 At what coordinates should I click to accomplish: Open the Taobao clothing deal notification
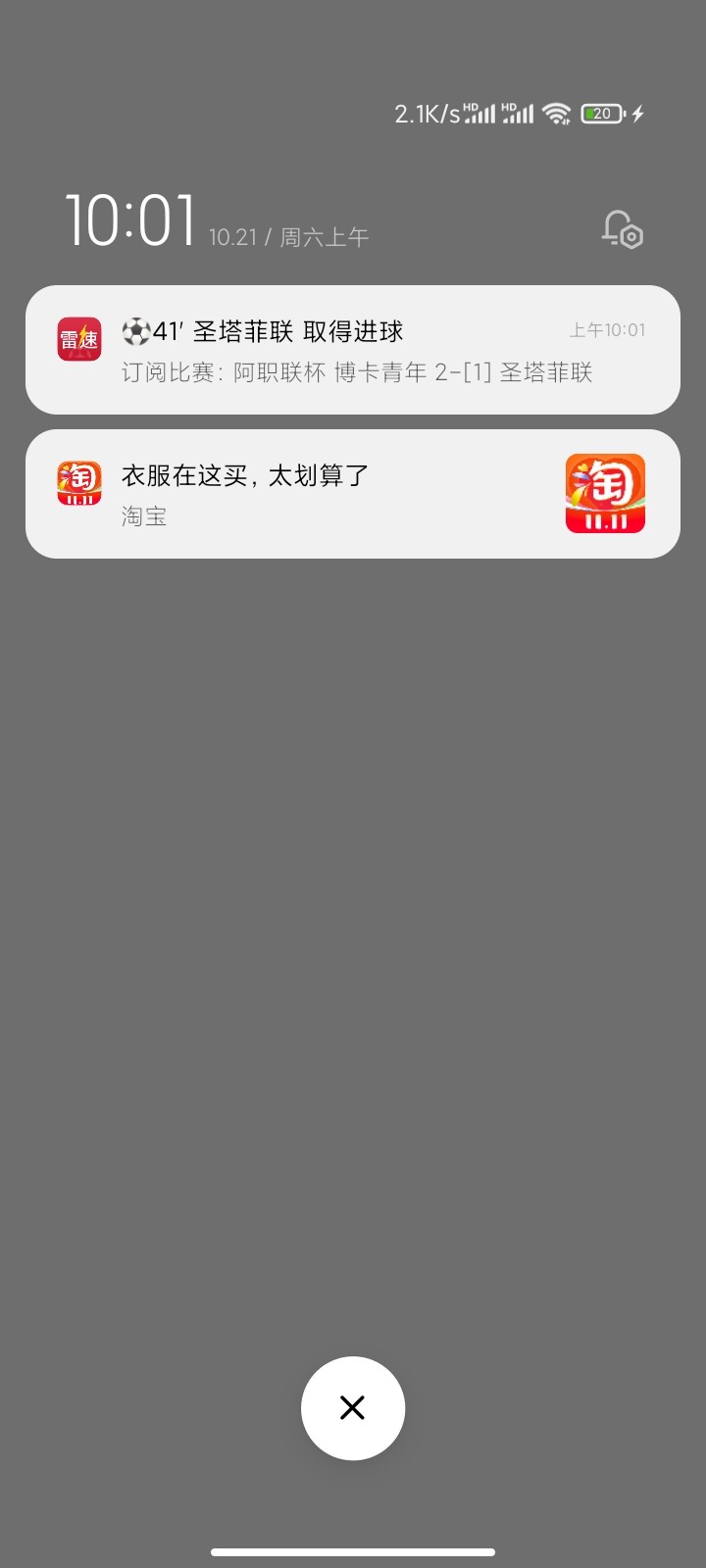[x=353, y=493]
